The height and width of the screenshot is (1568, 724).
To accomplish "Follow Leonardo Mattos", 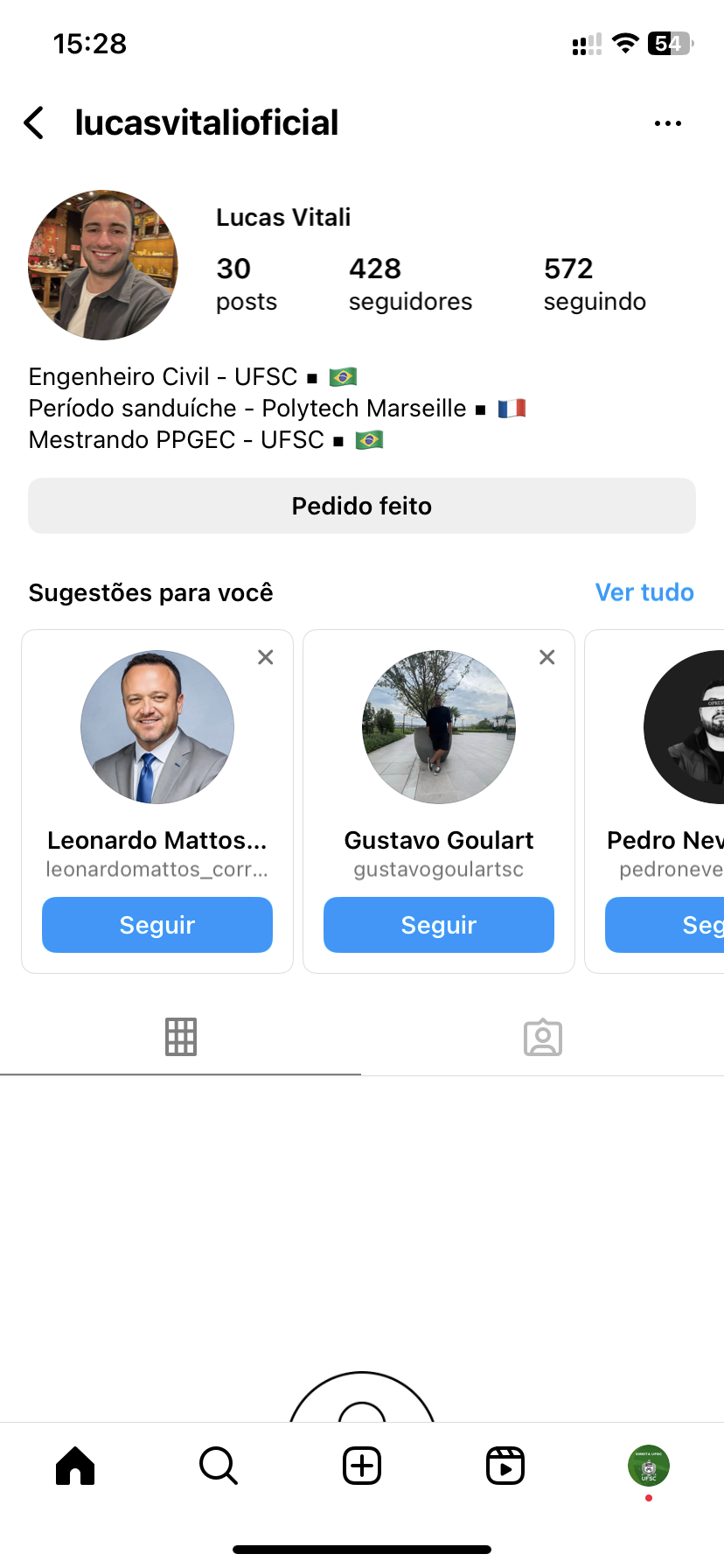I will click(x=157, y=925).
